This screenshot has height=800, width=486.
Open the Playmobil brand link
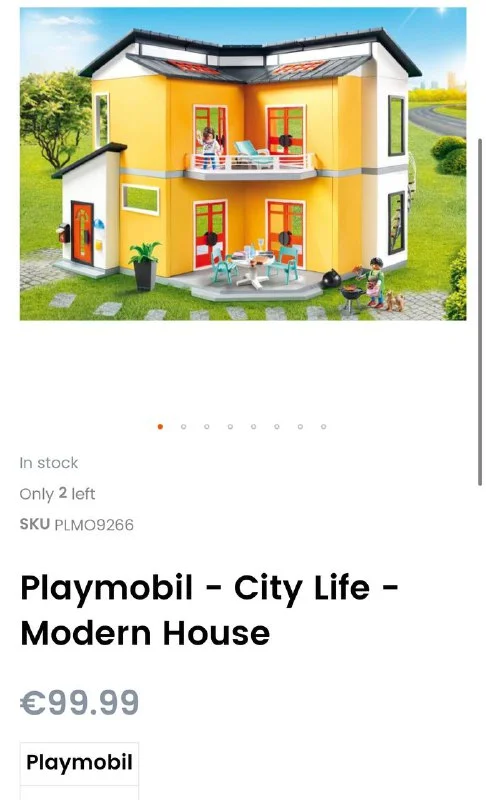point(79,763)
